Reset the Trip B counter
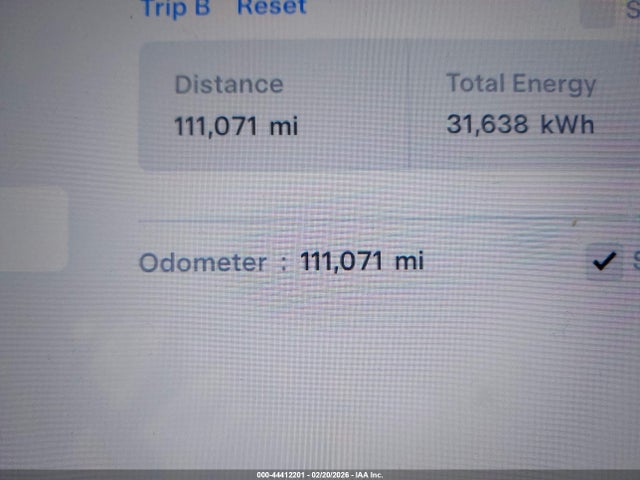 (271, 7)
